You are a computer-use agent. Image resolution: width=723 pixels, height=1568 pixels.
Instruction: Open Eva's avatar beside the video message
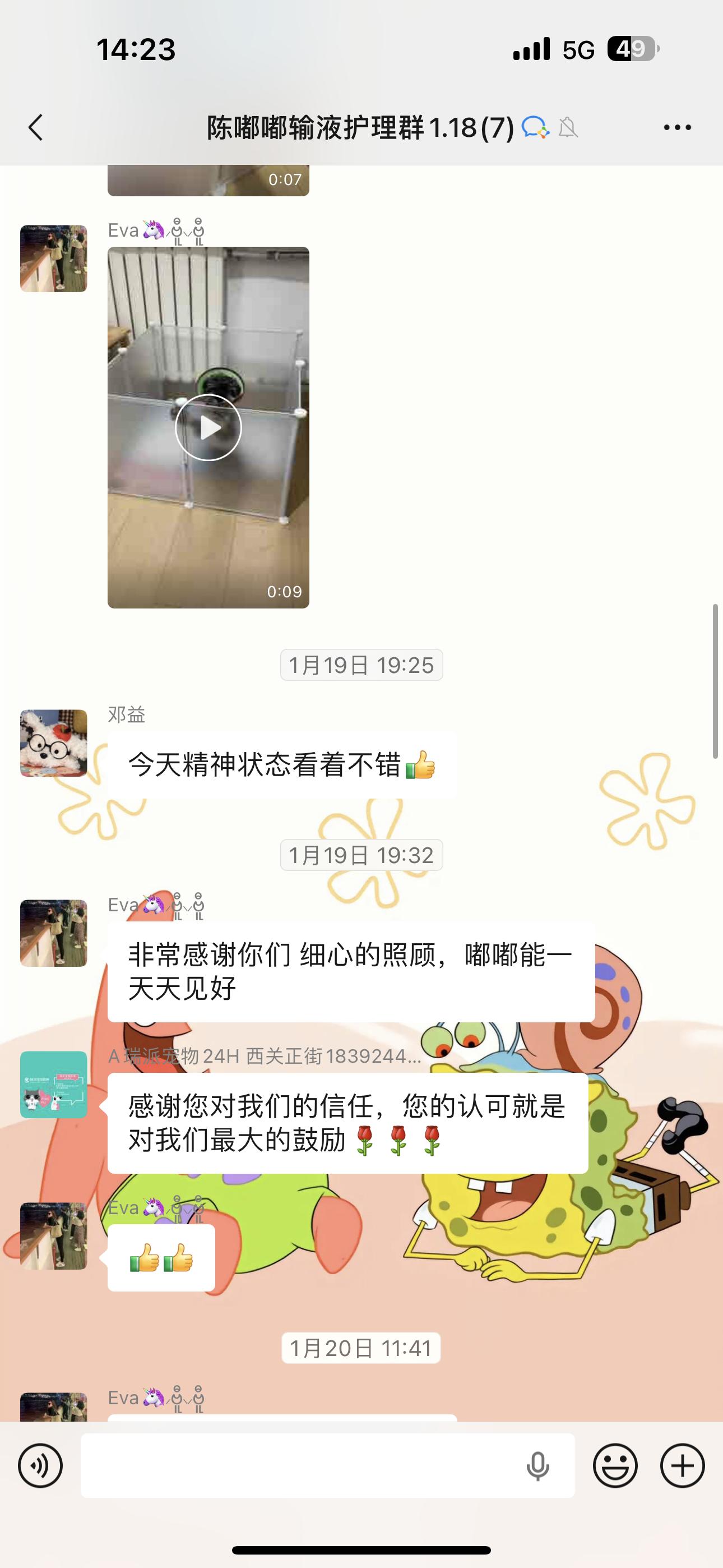(54, 258)
